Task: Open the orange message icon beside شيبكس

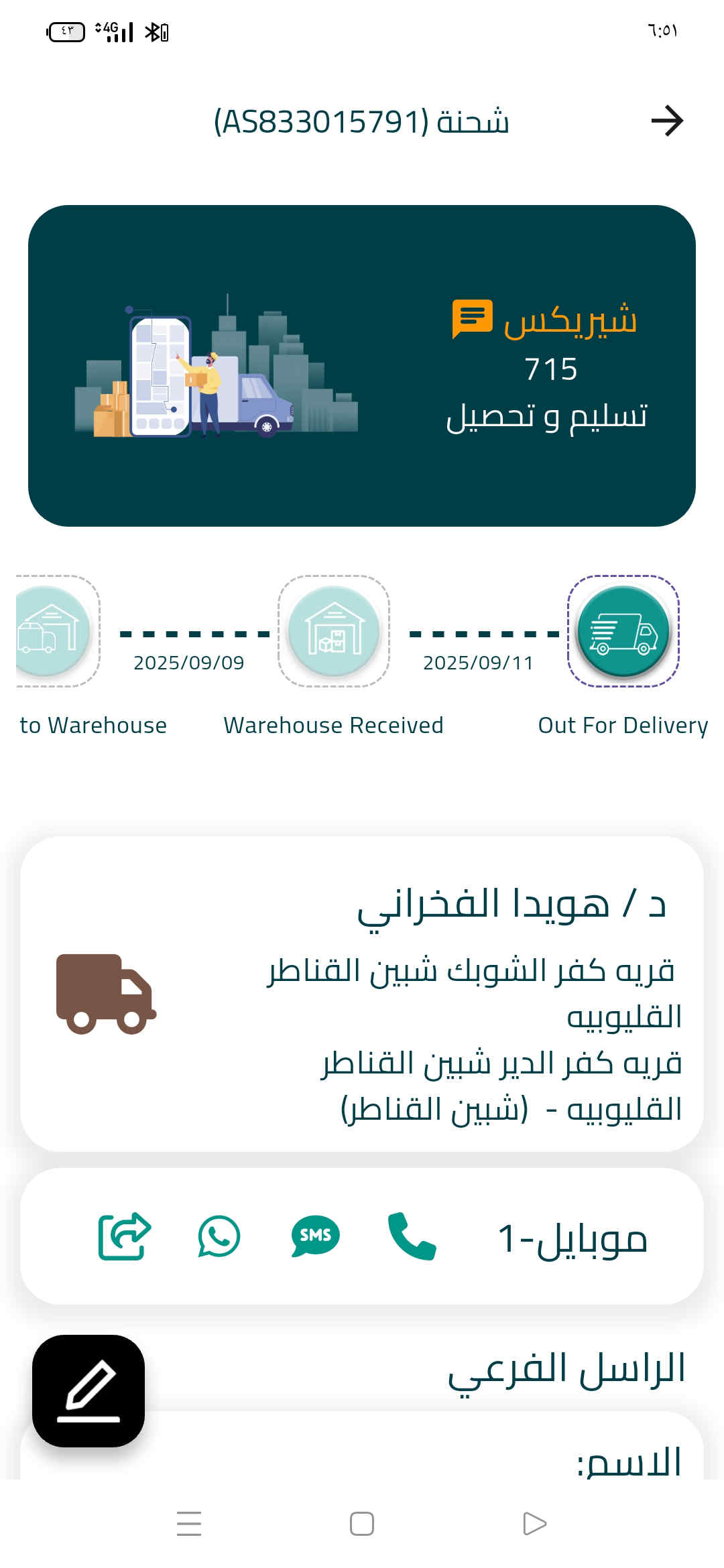Action: [x=472, y=318]
